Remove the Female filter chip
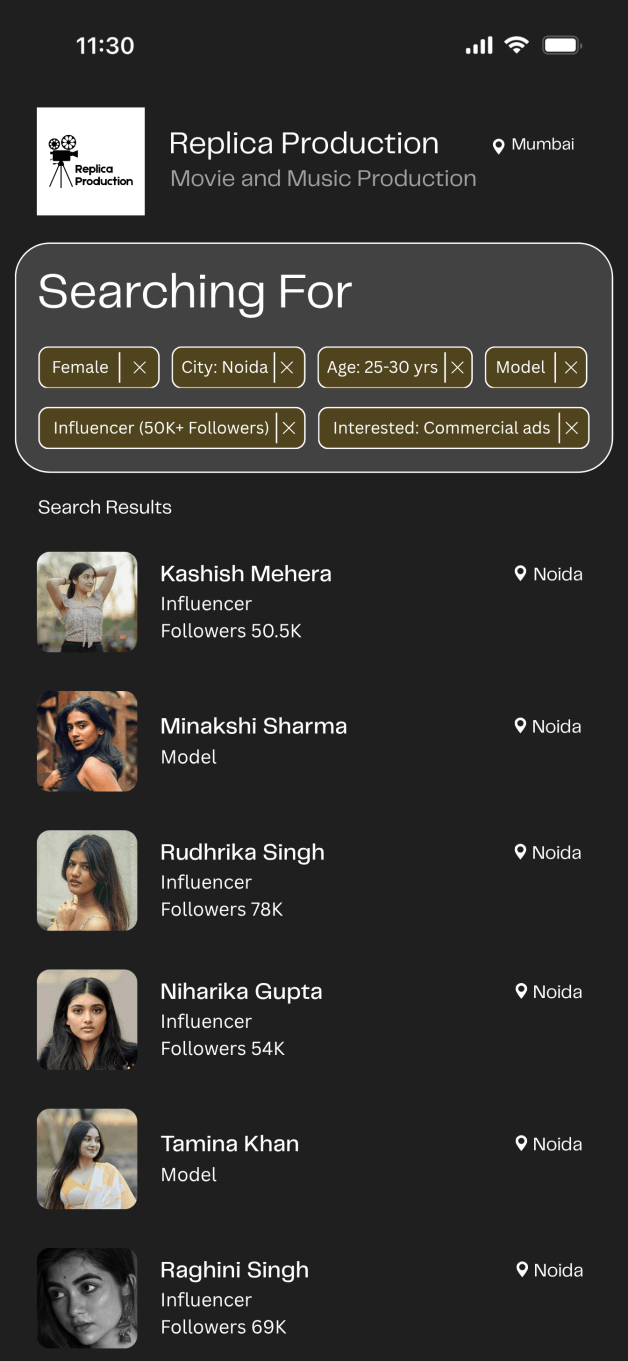The image size is (628, 1361). (139, 368)
